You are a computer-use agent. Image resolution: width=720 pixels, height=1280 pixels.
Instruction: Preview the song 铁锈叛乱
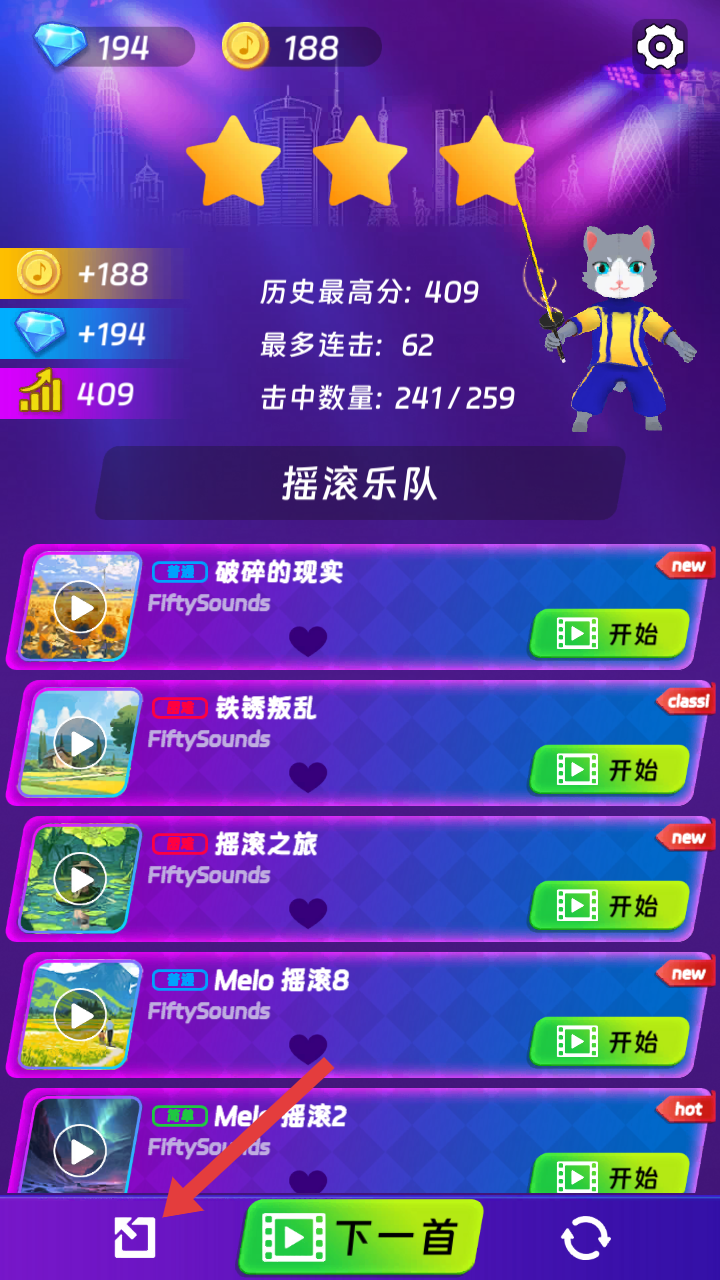point(80,743)
